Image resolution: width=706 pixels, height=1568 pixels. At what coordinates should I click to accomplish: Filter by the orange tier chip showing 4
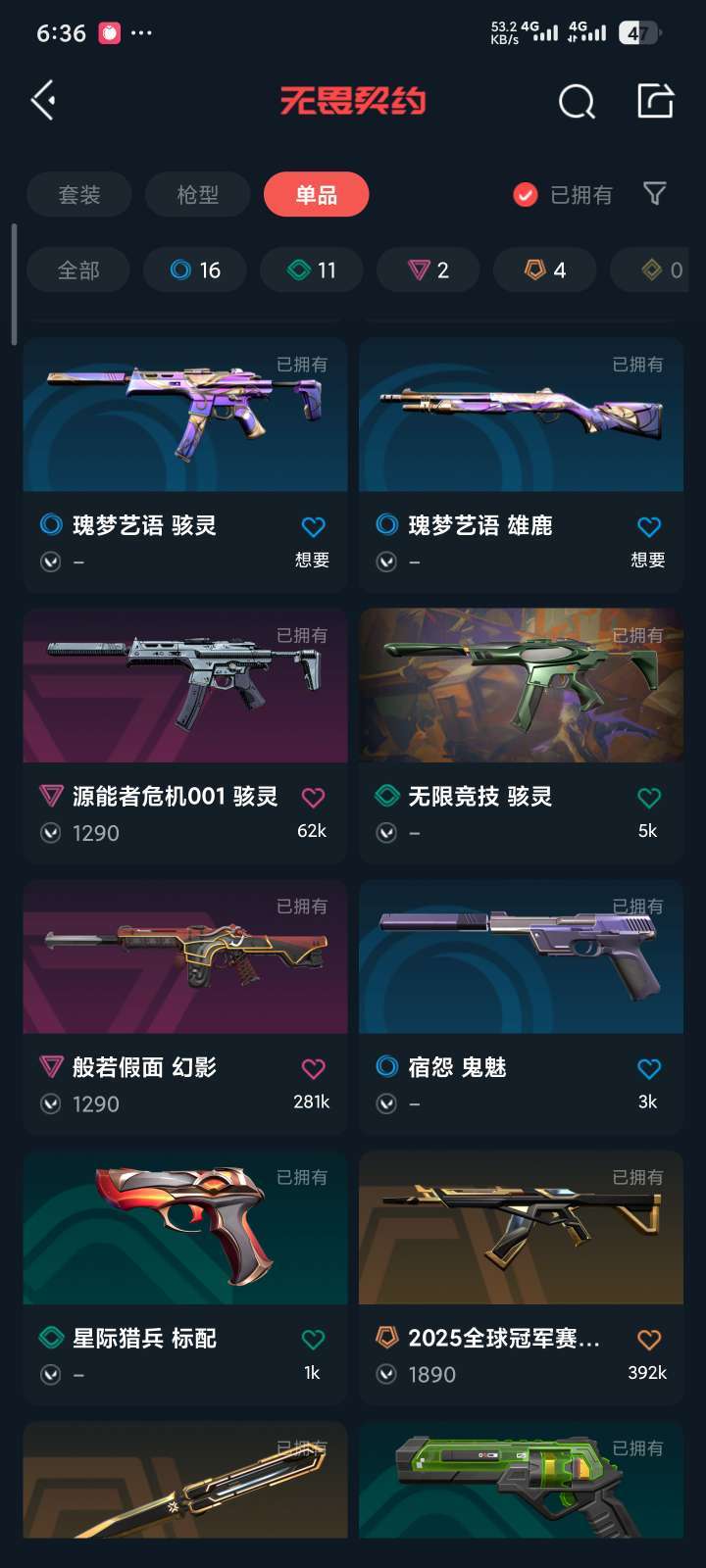545,269
